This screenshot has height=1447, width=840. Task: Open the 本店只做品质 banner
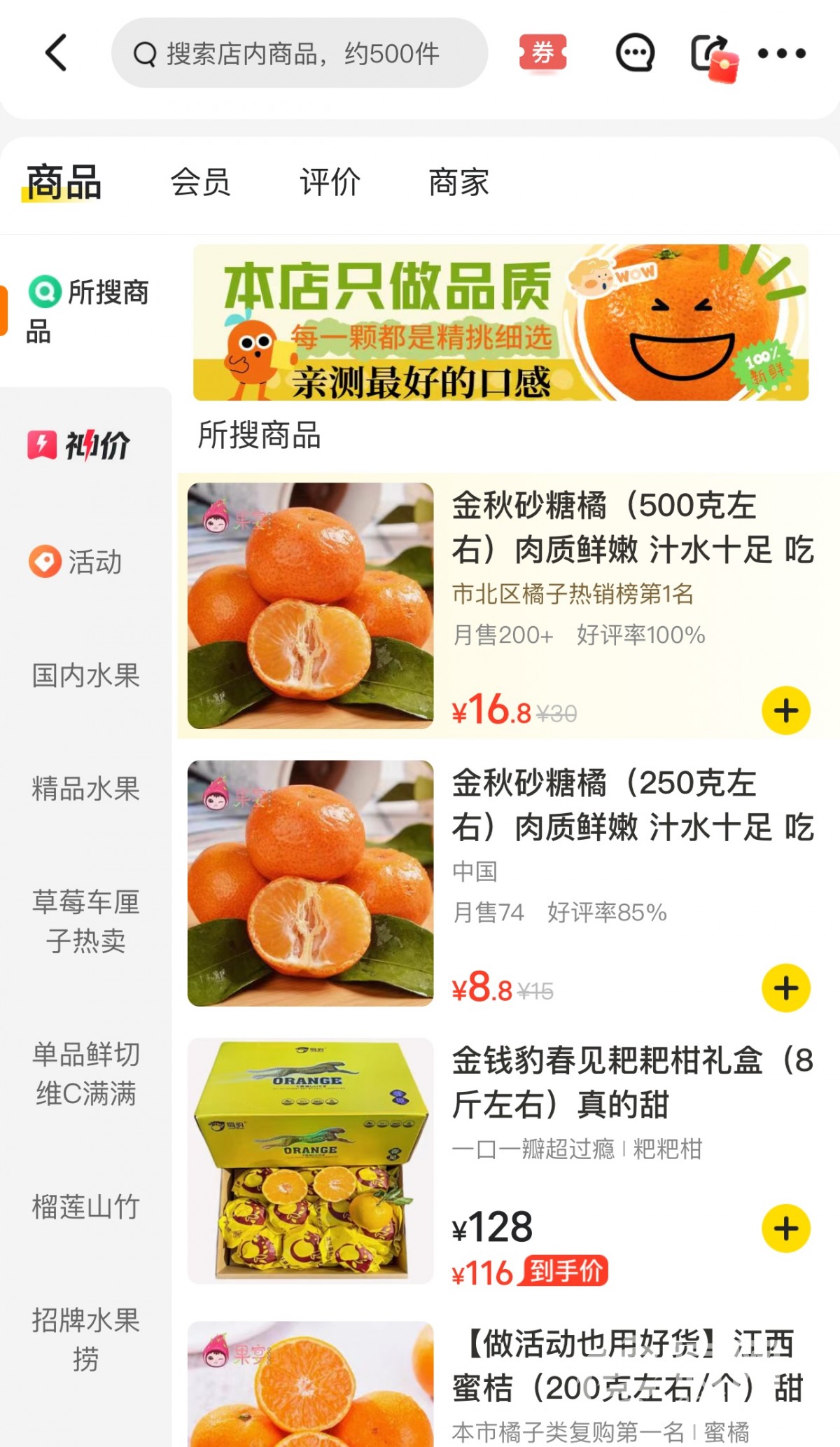click(x=500, y=322)
